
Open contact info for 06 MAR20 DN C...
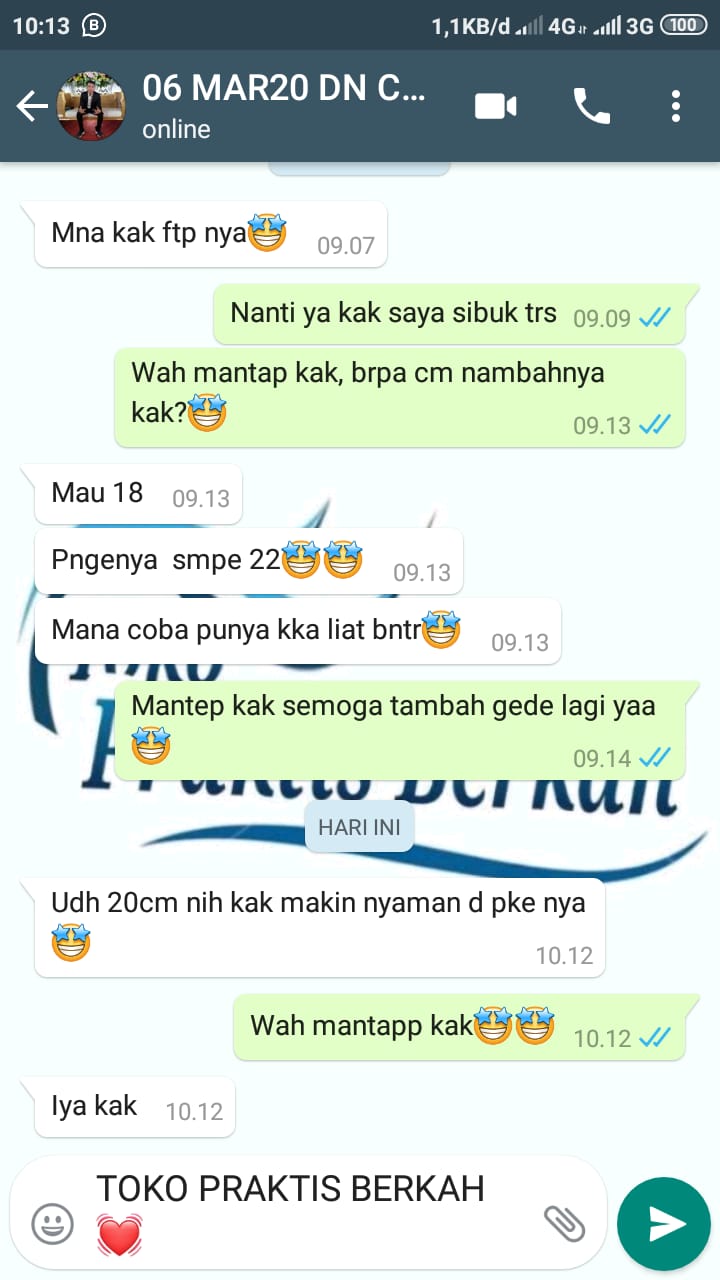[285, 106]
